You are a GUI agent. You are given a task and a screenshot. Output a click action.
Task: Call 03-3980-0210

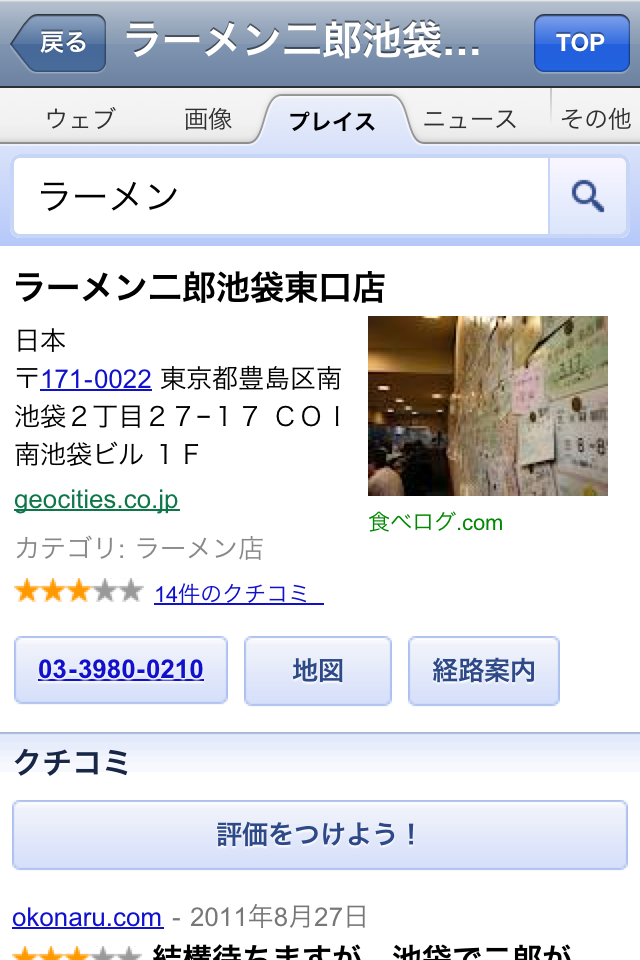pos(121,670)
